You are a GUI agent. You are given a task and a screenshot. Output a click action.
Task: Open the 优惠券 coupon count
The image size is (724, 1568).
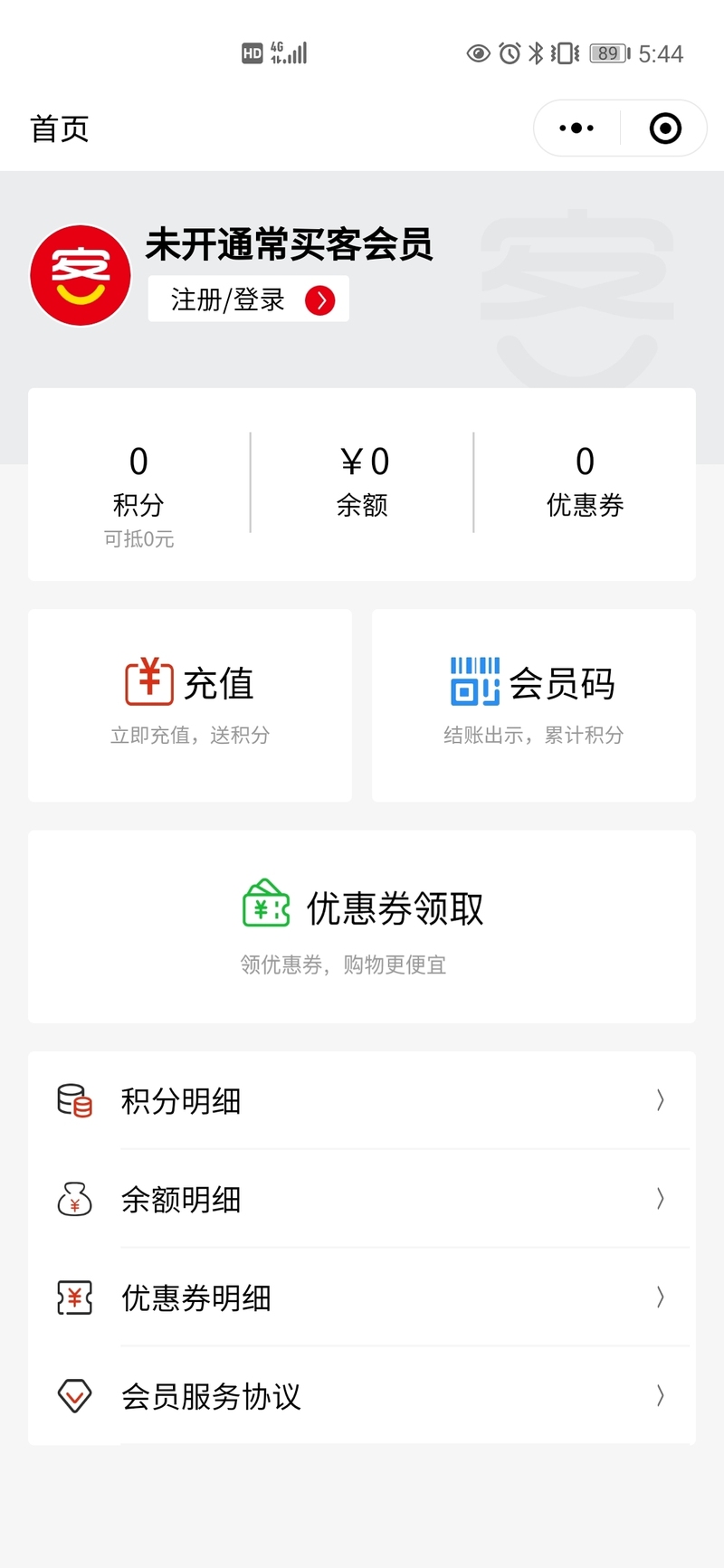(x=585, y=483)
